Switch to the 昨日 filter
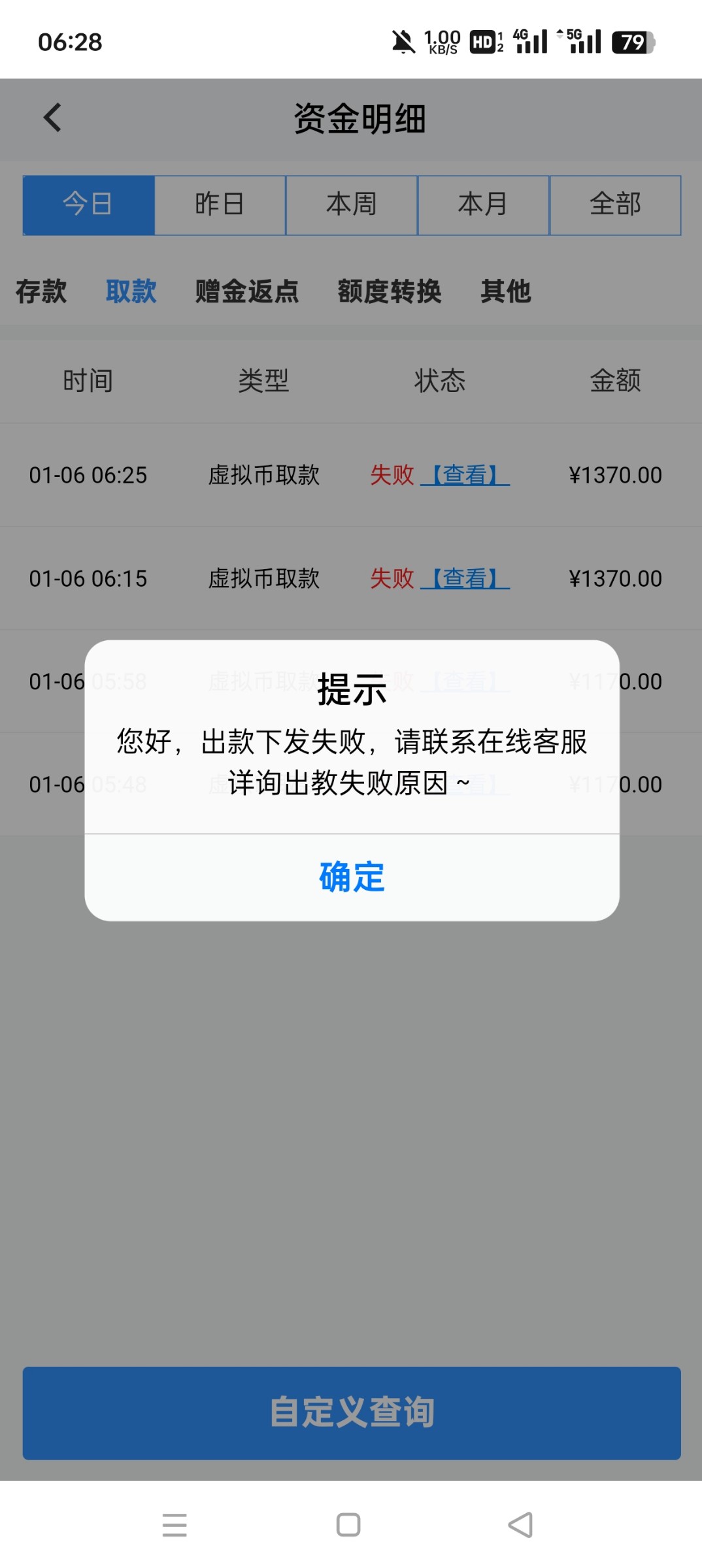The width and height of the screenshot is (702, 1568). point(220,204)
